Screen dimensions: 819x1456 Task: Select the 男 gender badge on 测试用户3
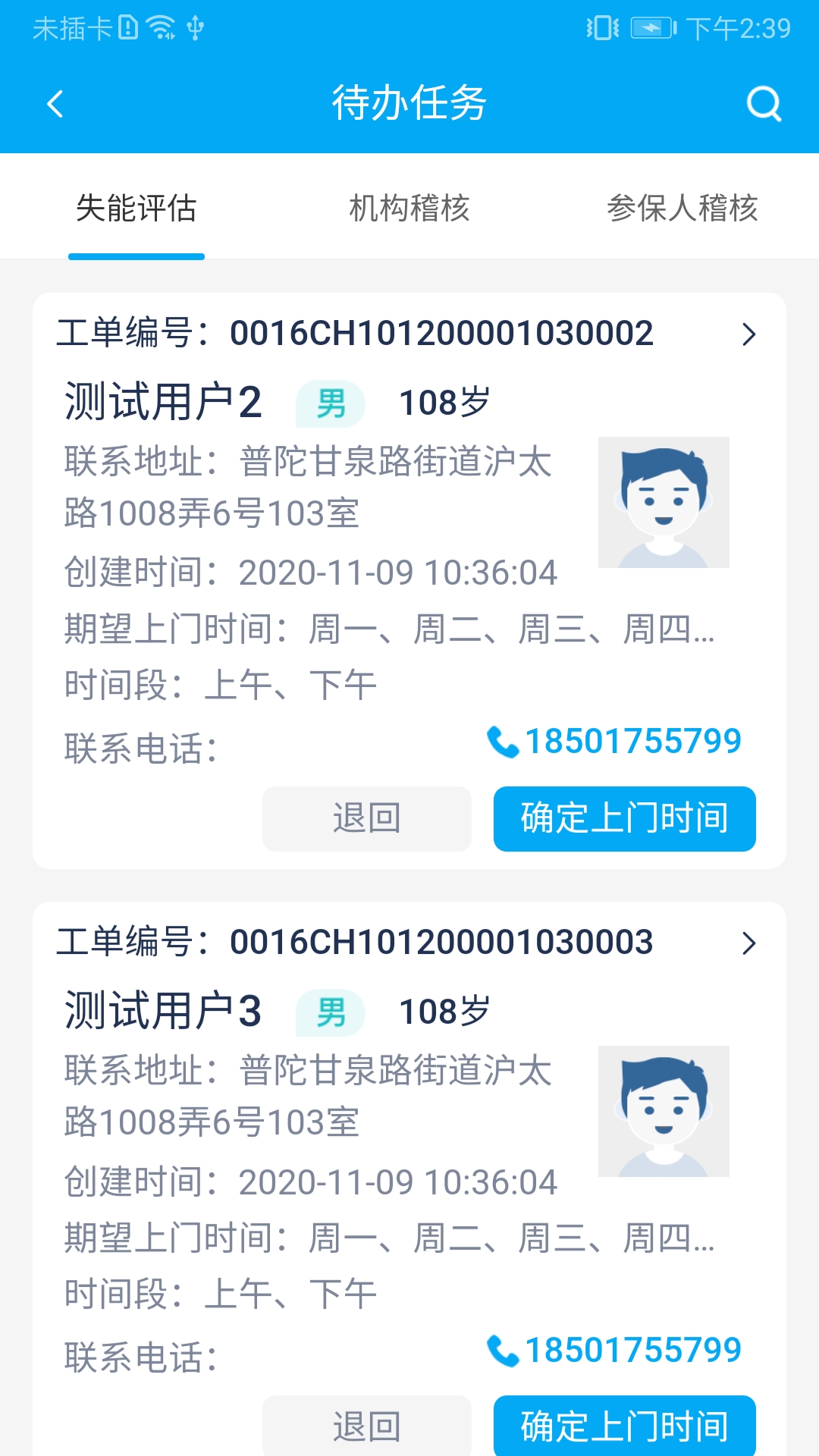[331, 1010]
